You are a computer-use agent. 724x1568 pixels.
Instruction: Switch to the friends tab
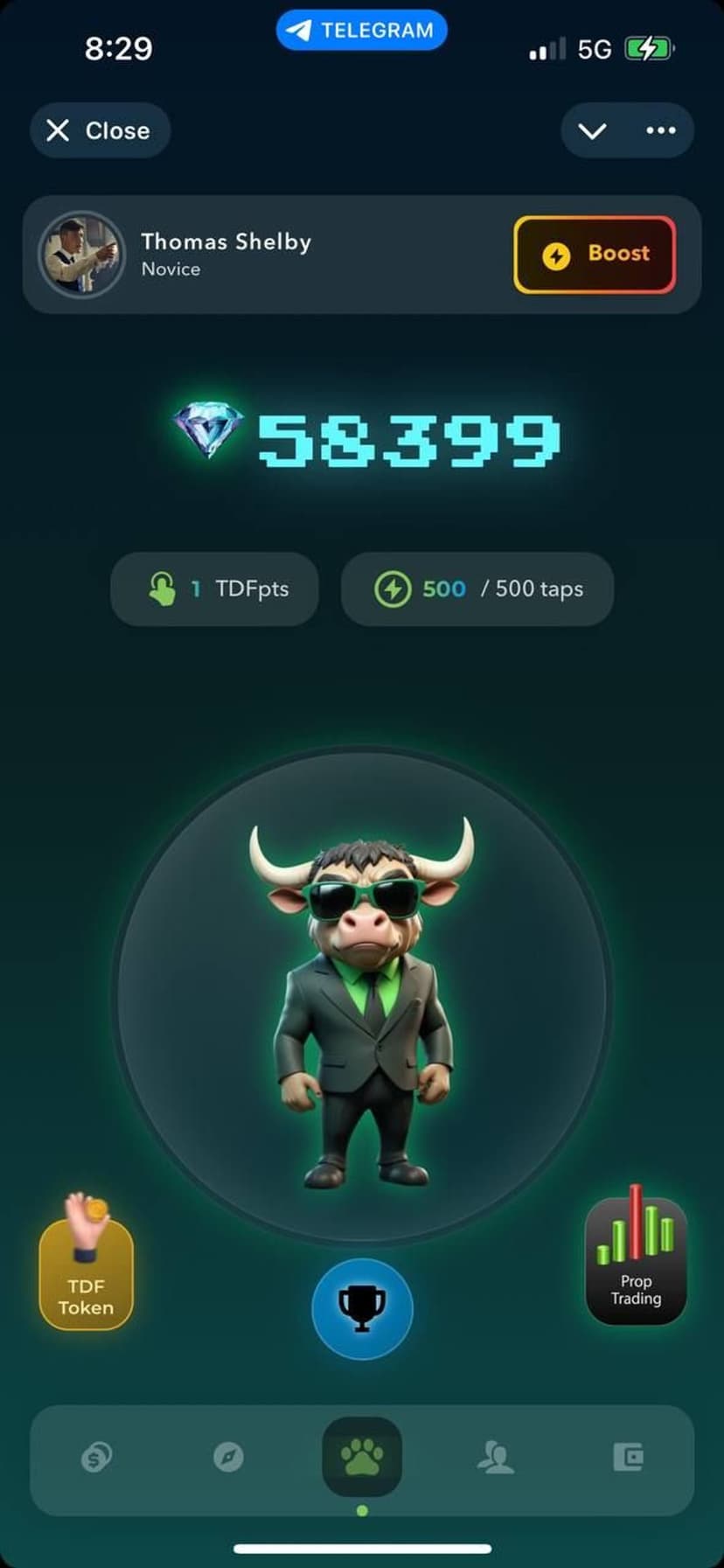point(496,1457)
